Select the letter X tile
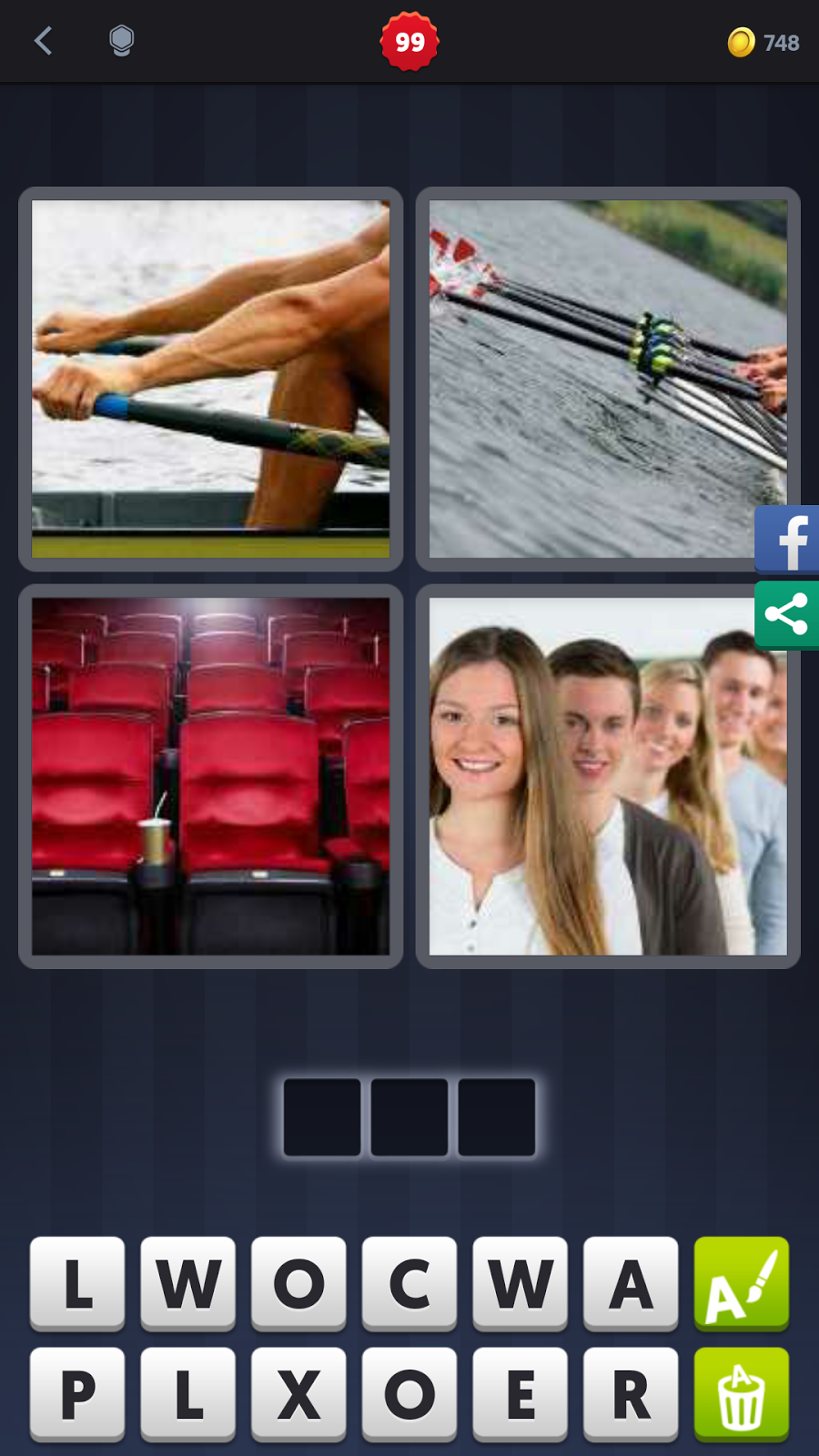This screenshot has height=1456, width=819. pos(298,1395)
